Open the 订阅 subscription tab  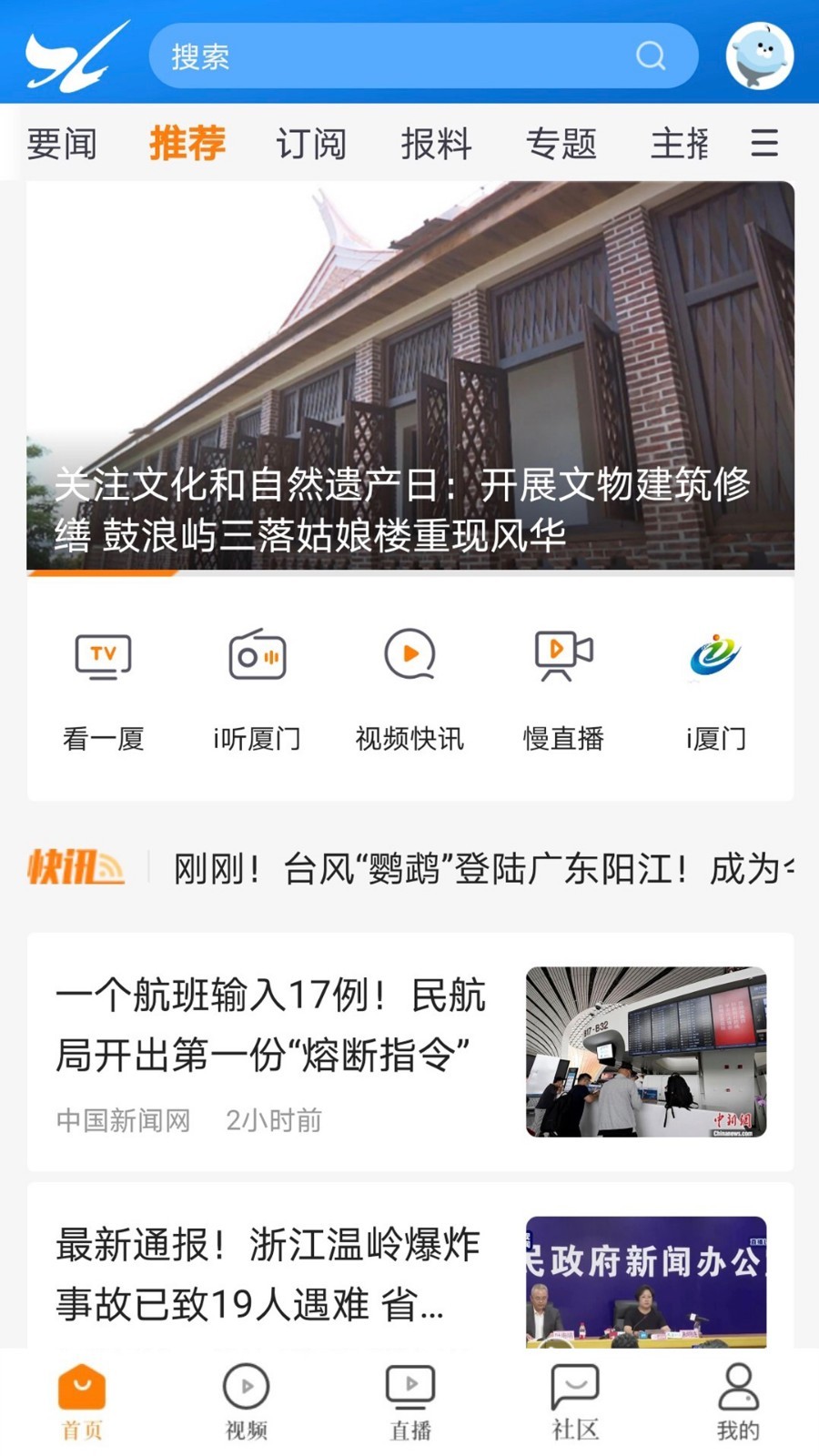pos(311,144)
